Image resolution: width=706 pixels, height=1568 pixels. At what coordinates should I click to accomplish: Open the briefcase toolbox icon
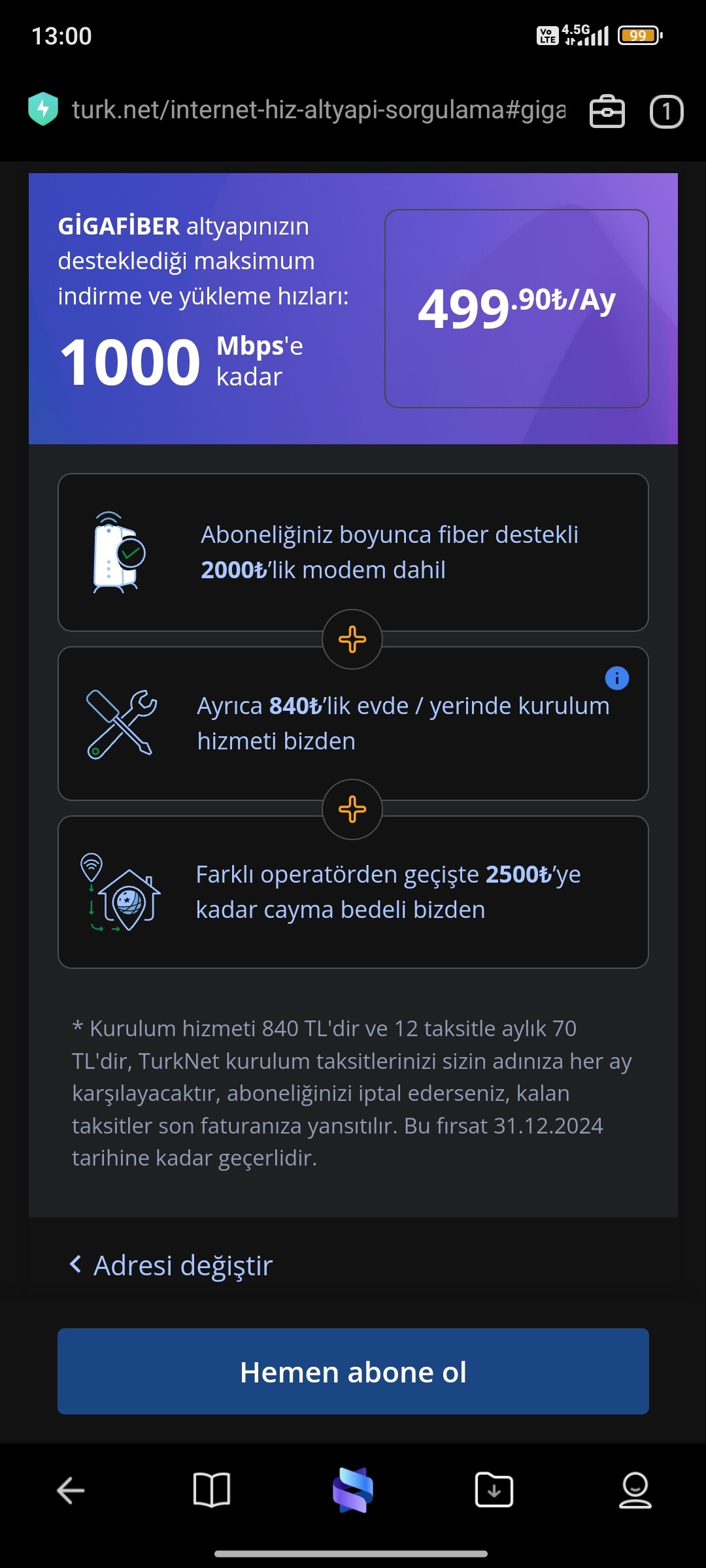click(x=607, y=111)
